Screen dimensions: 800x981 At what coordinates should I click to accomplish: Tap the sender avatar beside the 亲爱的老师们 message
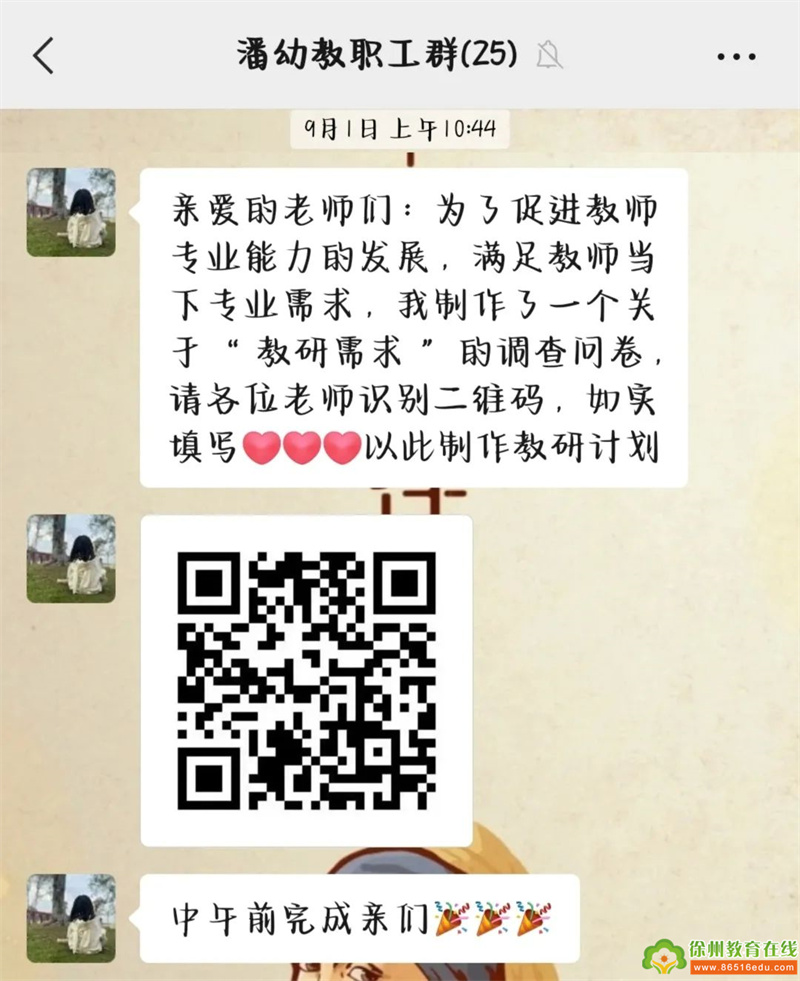(71, 212)
